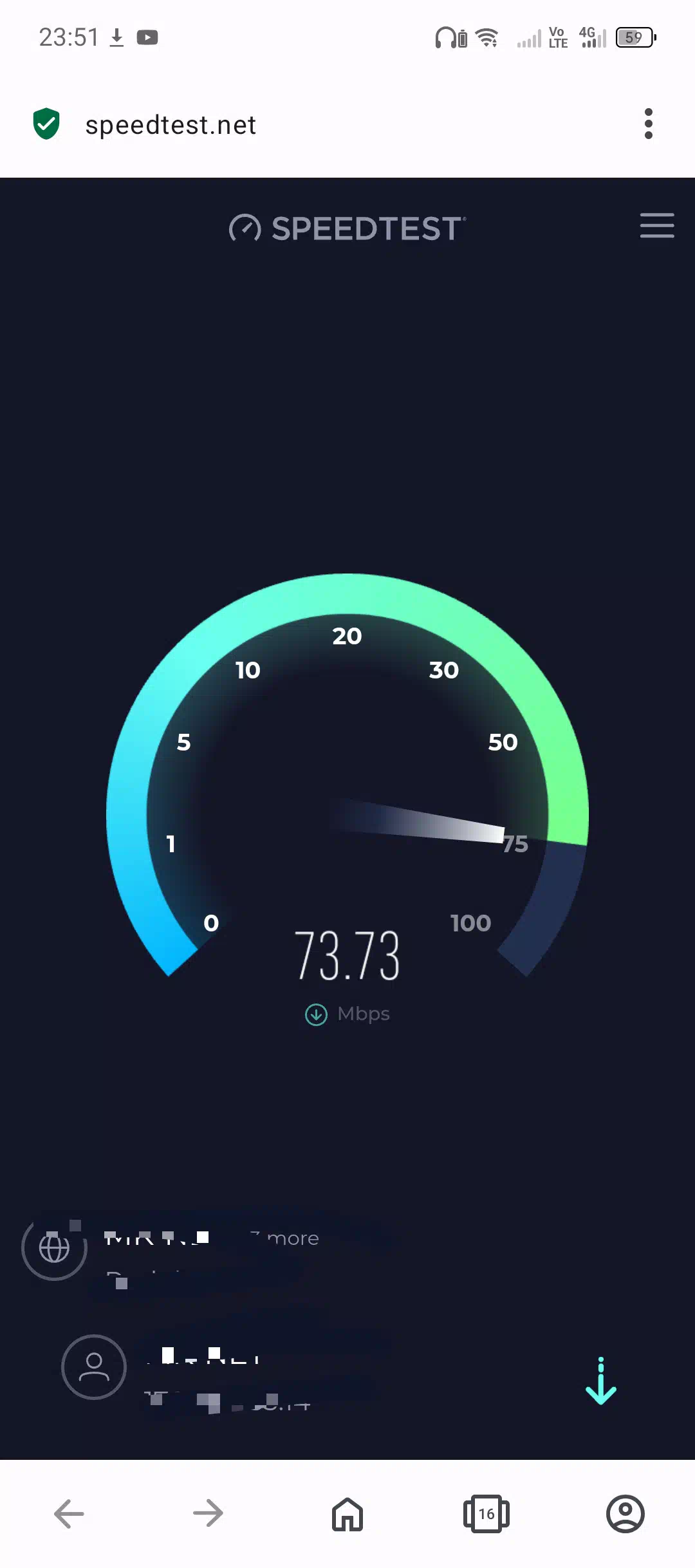Image resolution: width=695 pixels, height=1568 pixels.
Task: Go back to the previous page
Action: tap(69, 1513)
